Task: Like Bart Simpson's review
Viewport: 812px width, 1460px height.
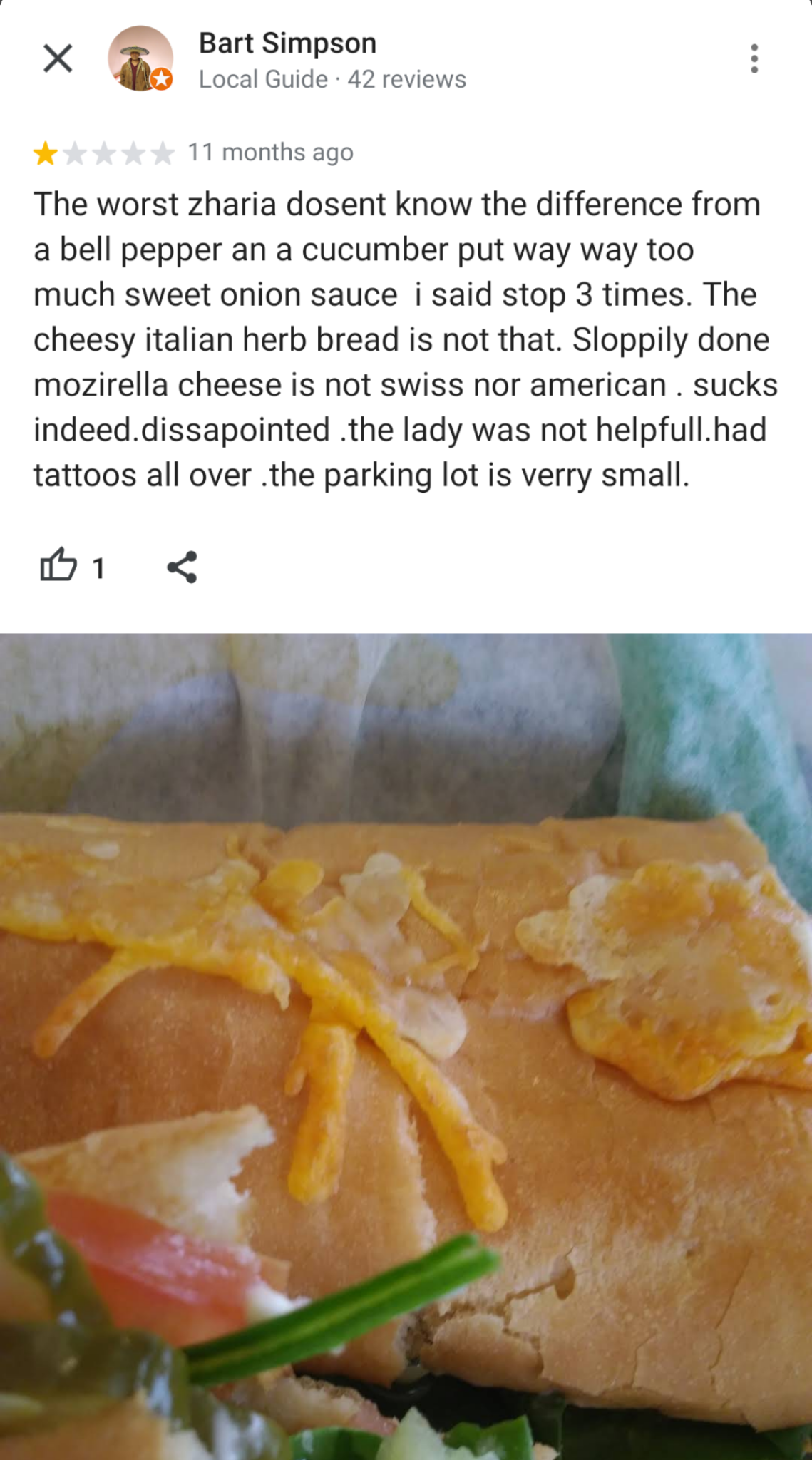Action: [x=58, y=567]
